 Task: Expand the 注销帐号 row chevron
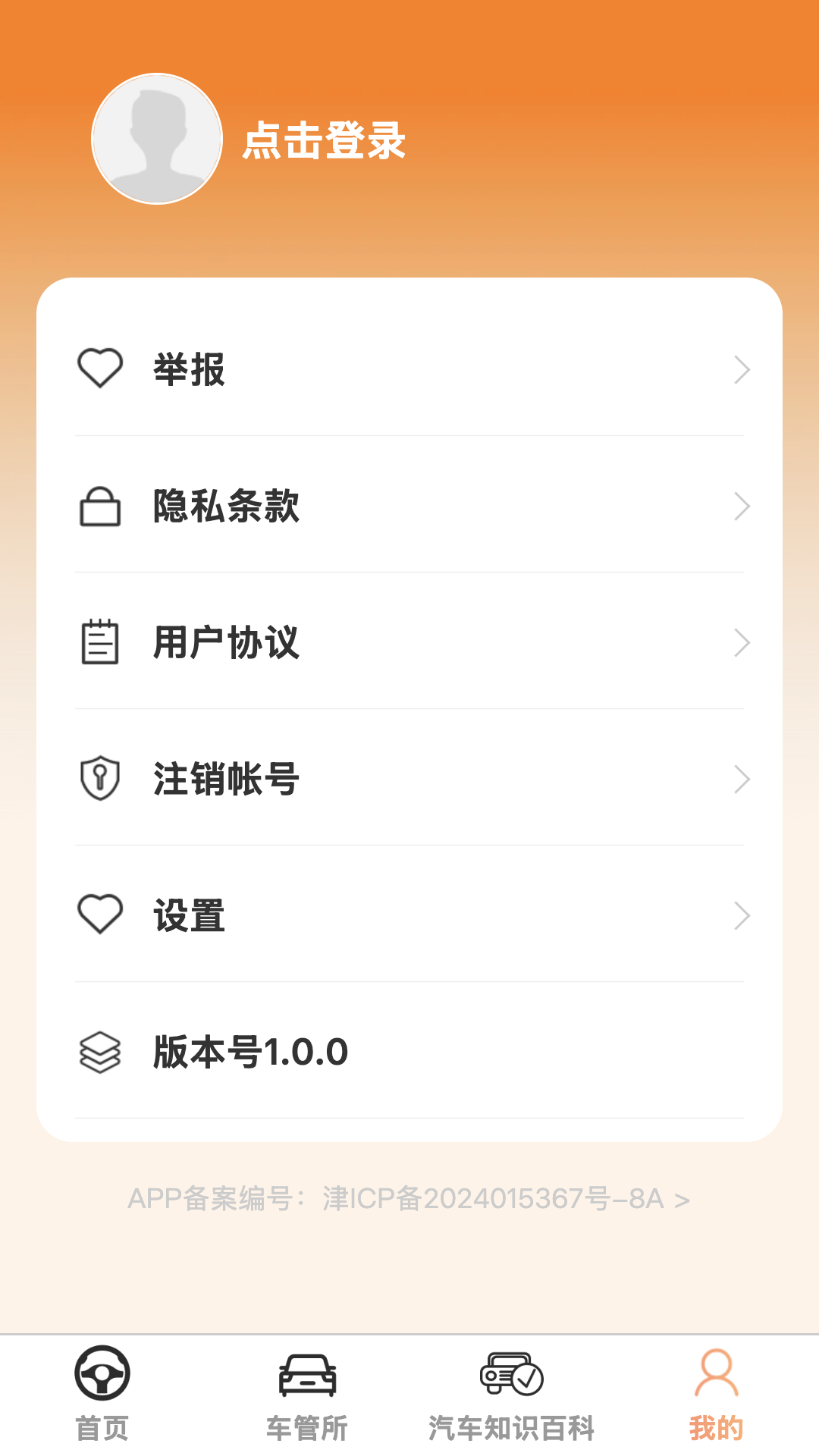click(x=741, y=779)
